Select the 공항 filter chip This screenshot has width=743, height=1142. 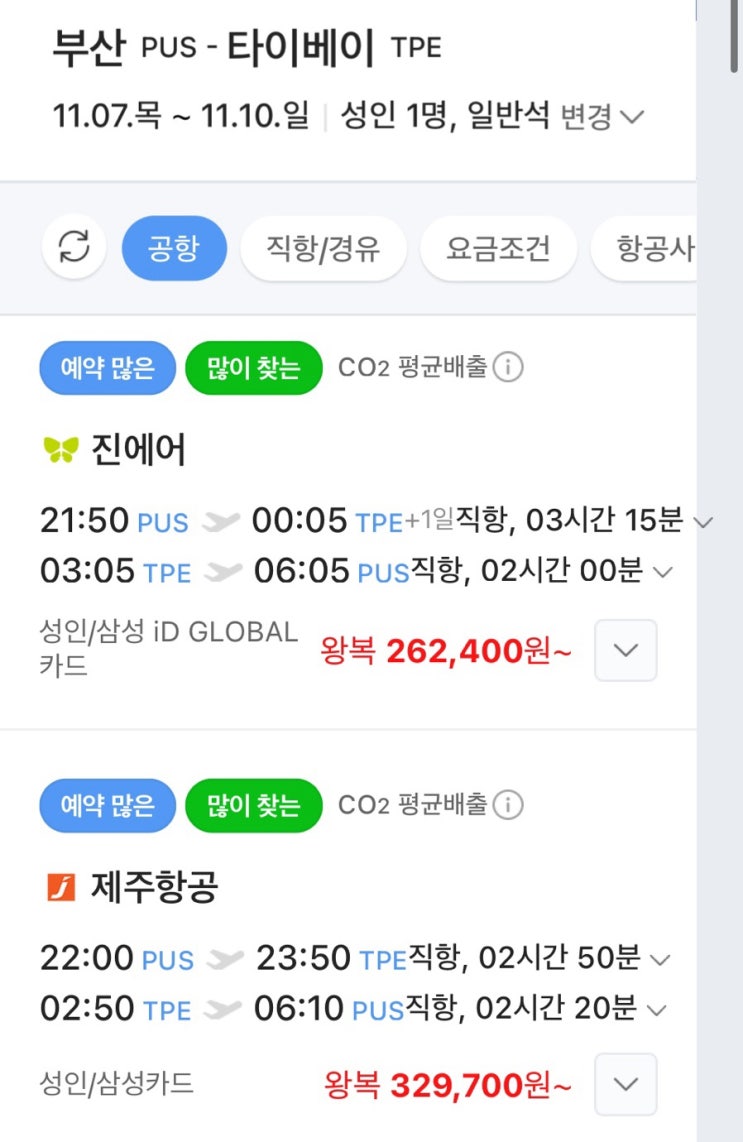174,248
